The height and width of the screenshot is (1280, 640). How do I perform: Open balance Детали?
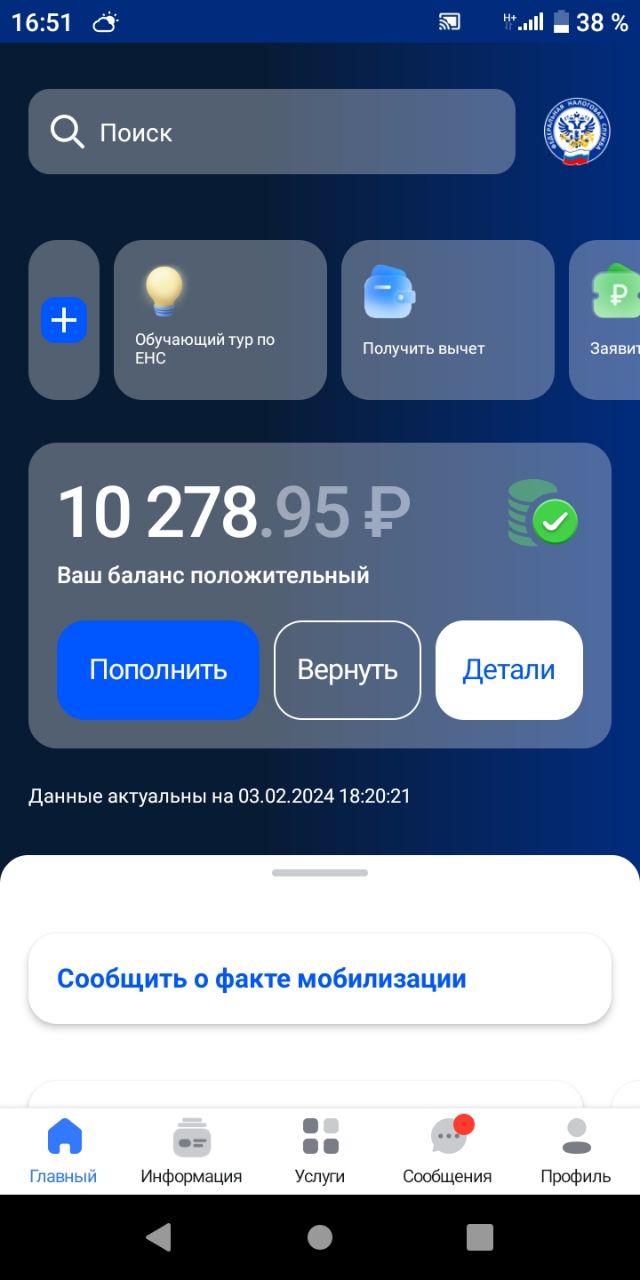pos(509,670)
